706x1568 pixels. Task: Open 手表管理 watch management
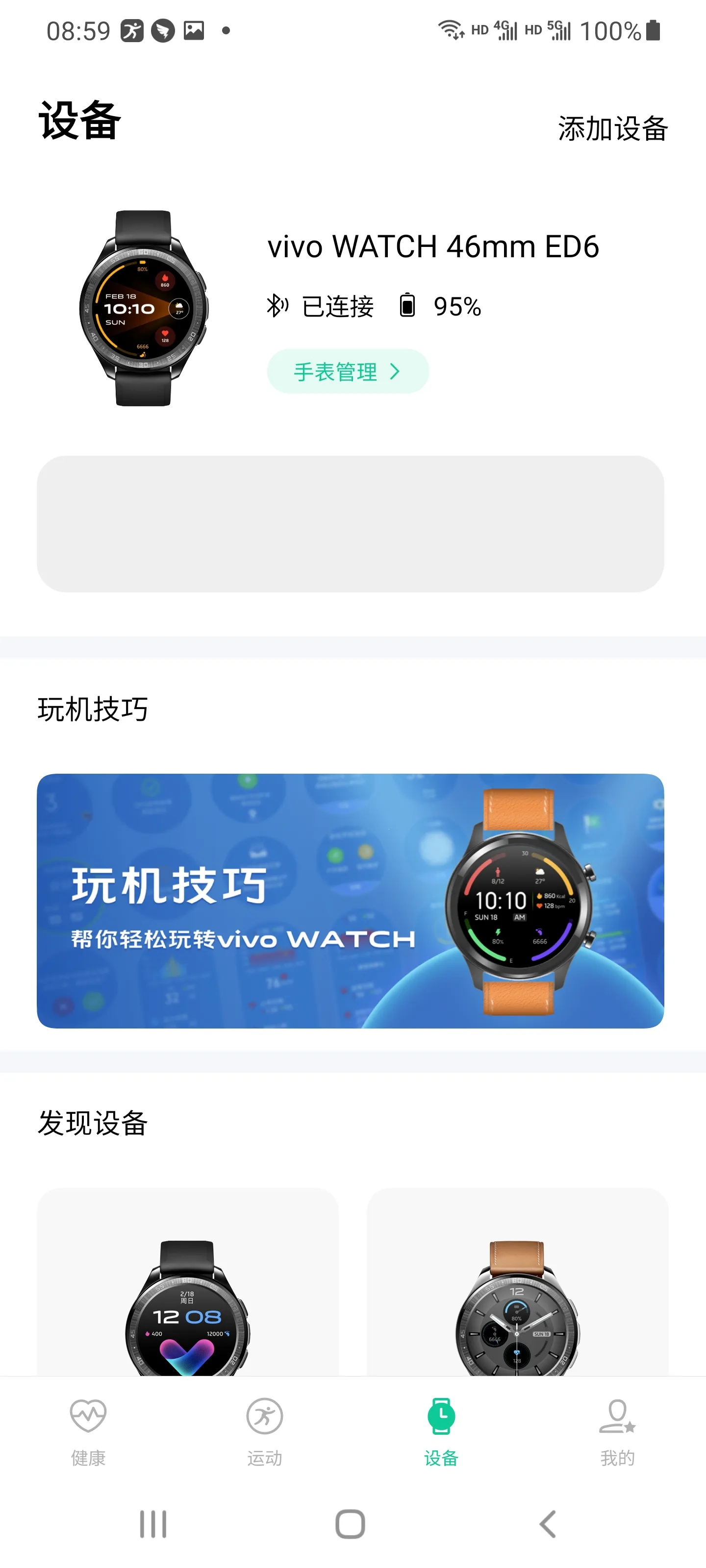pos(347,371)
